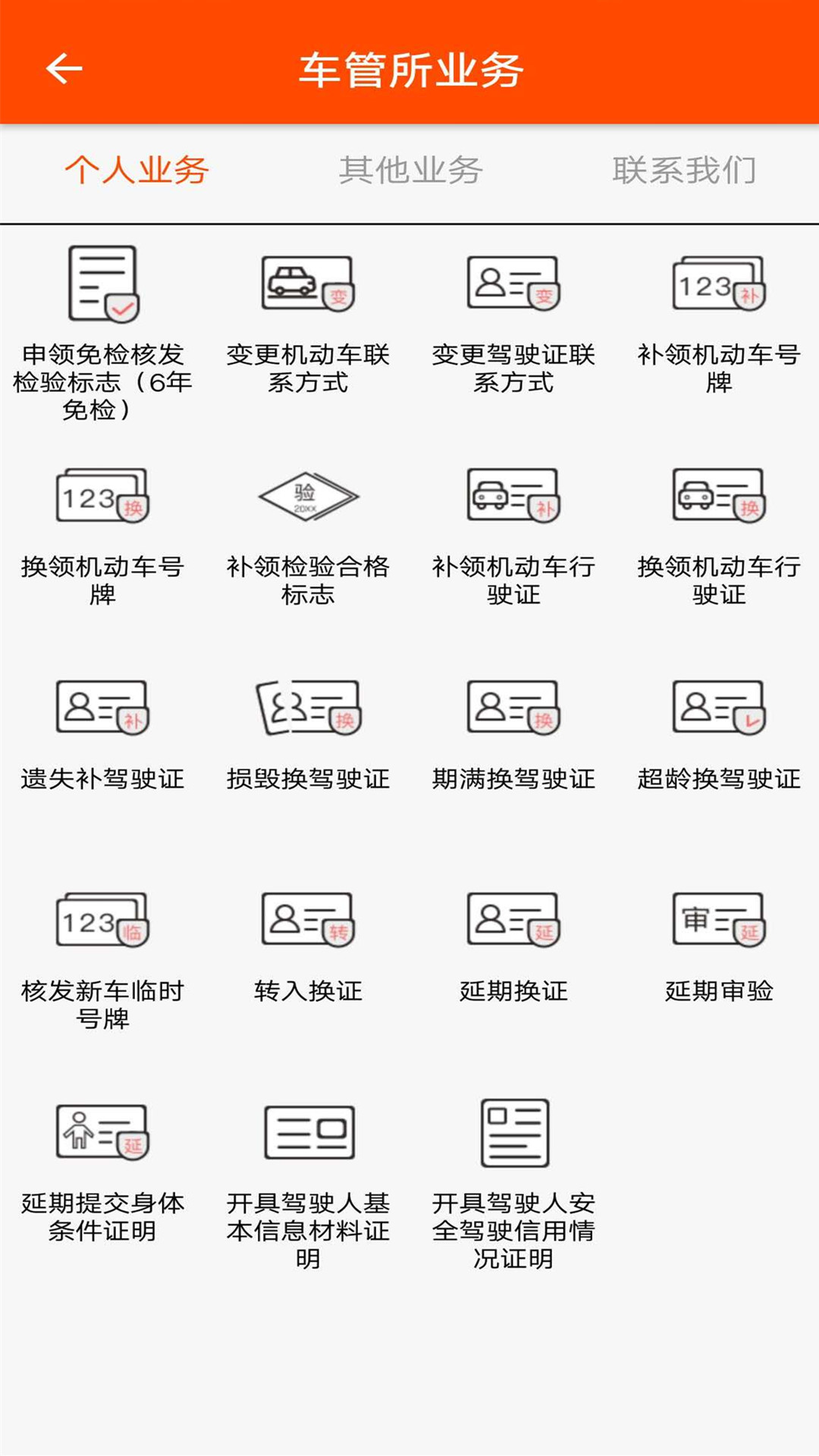The width and height of the screenshot is (819, 1456).
Task: Go back using the arrow icon
Action: 64,69
